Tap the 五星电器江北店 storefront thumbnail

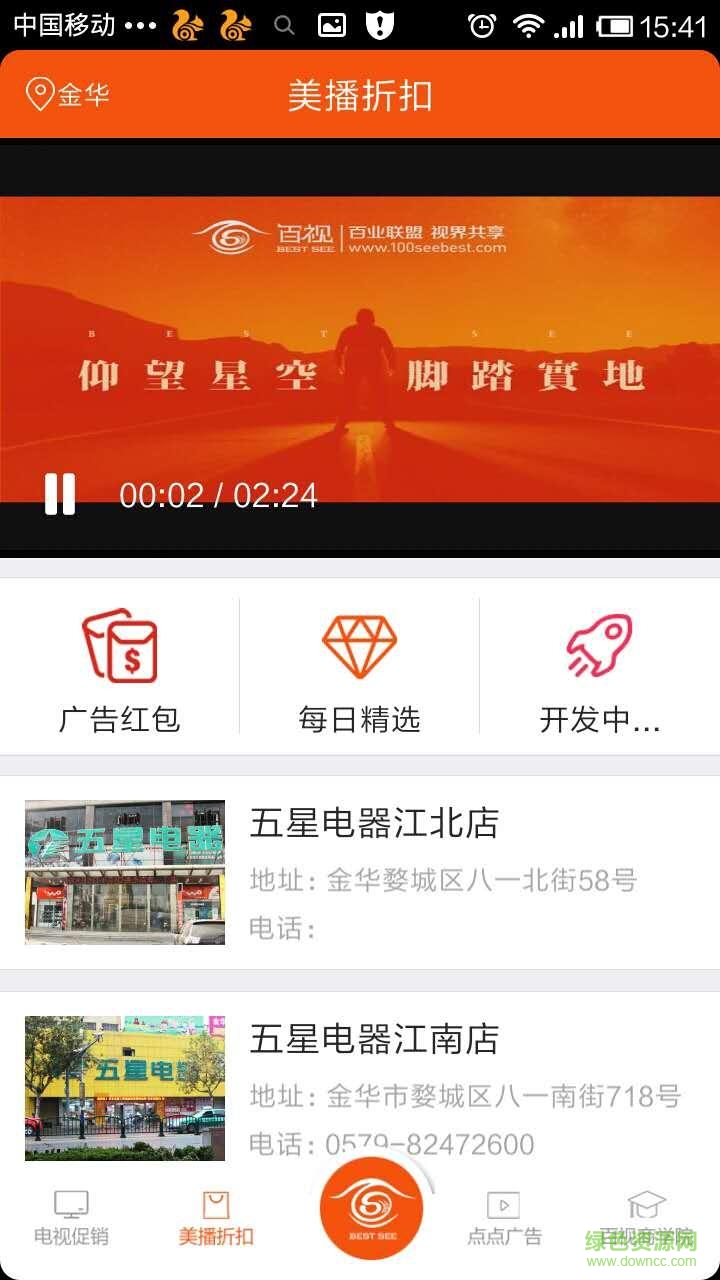[x=124, y=872]
